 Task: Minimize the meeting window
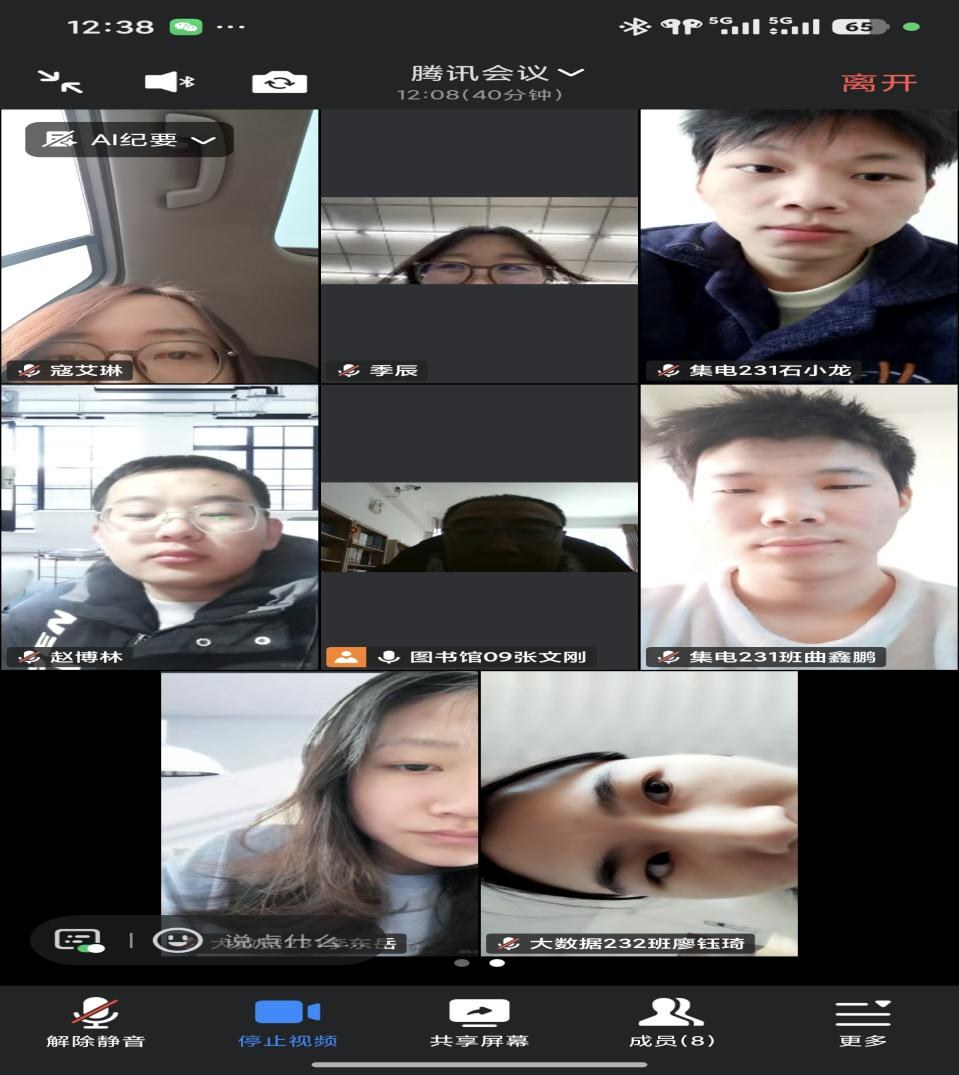coord(60,82)
